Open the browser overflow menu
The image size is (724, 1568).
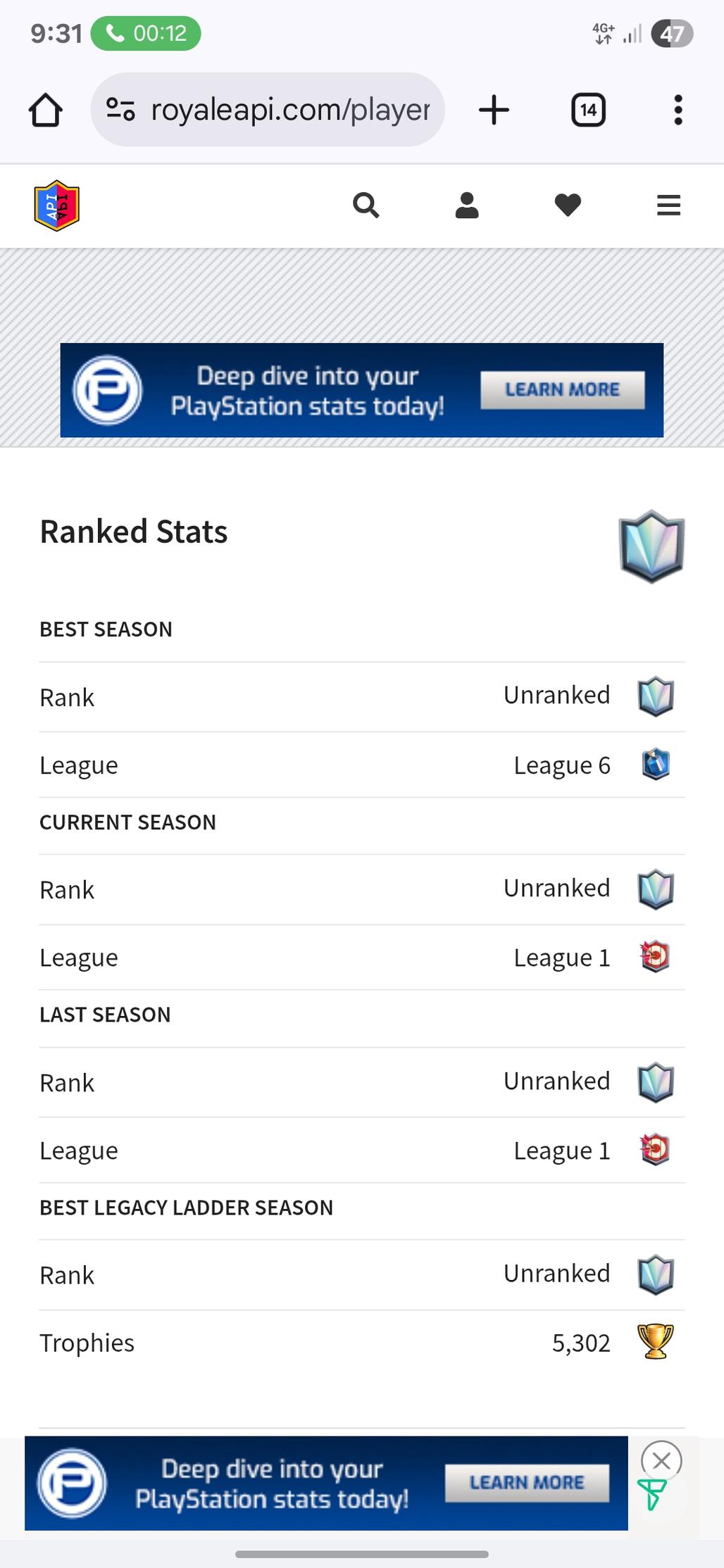[678, 110]
